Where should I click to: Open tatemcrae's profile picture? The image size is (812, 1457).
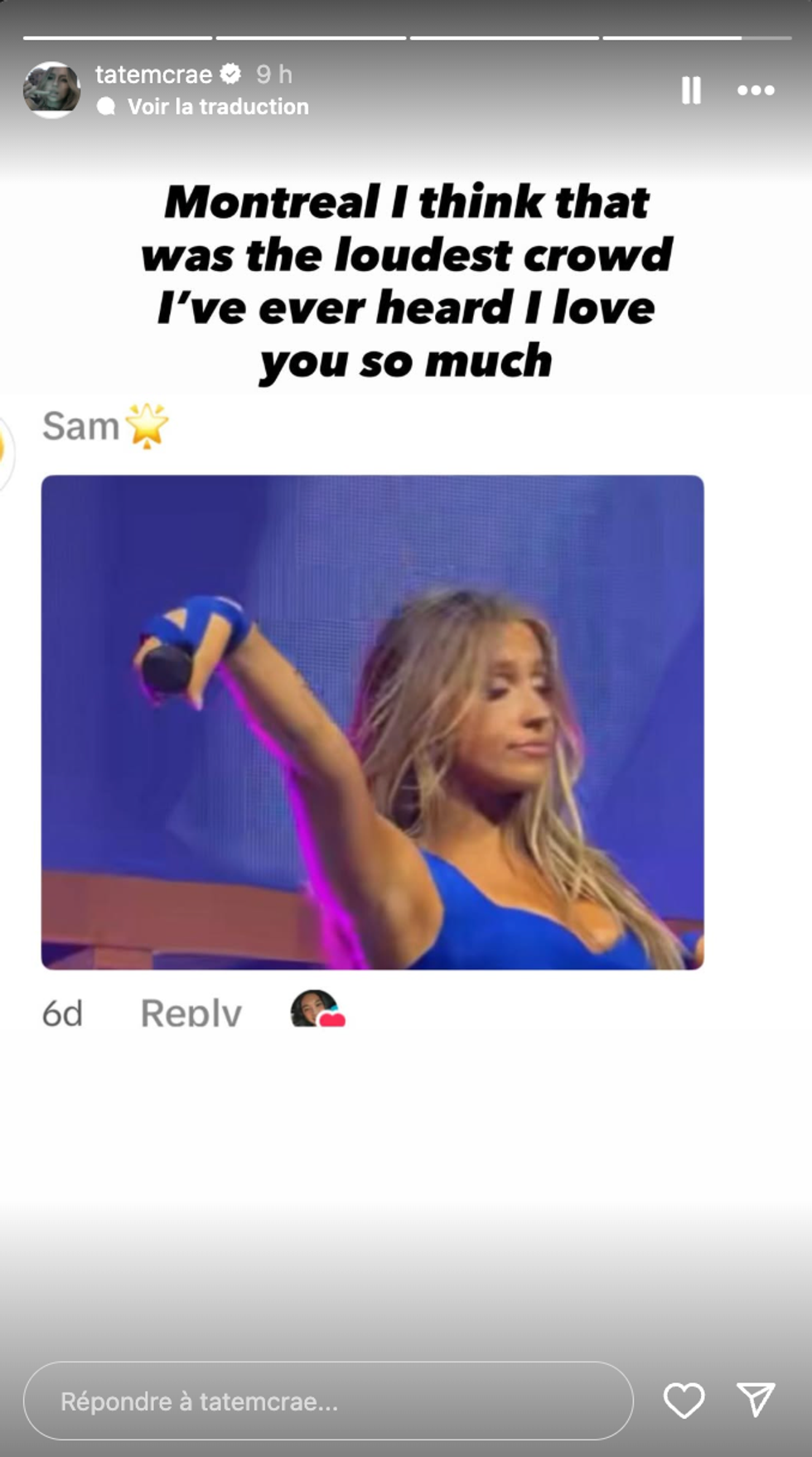(x=51, y=90)
